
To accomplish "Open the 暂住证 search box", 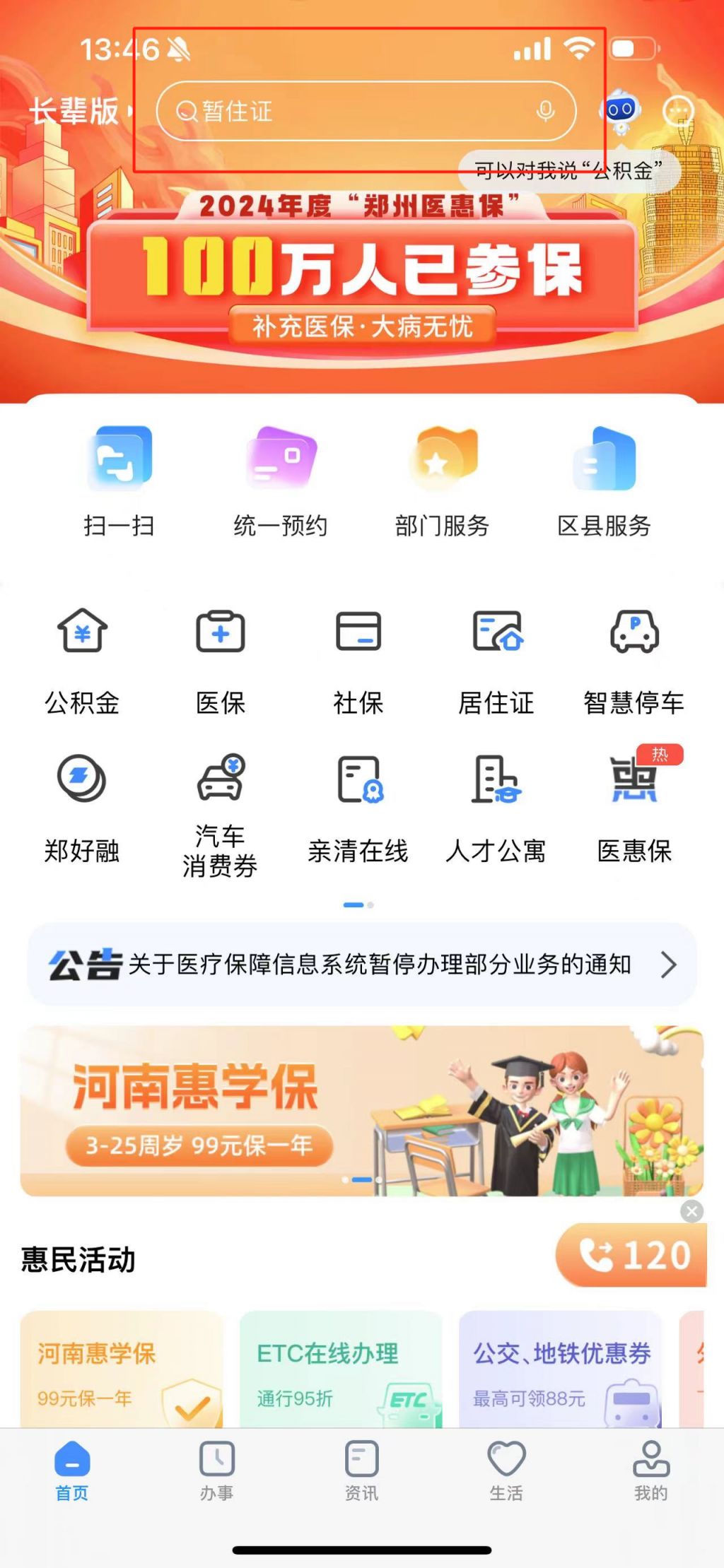I will [x=354, y=112].
